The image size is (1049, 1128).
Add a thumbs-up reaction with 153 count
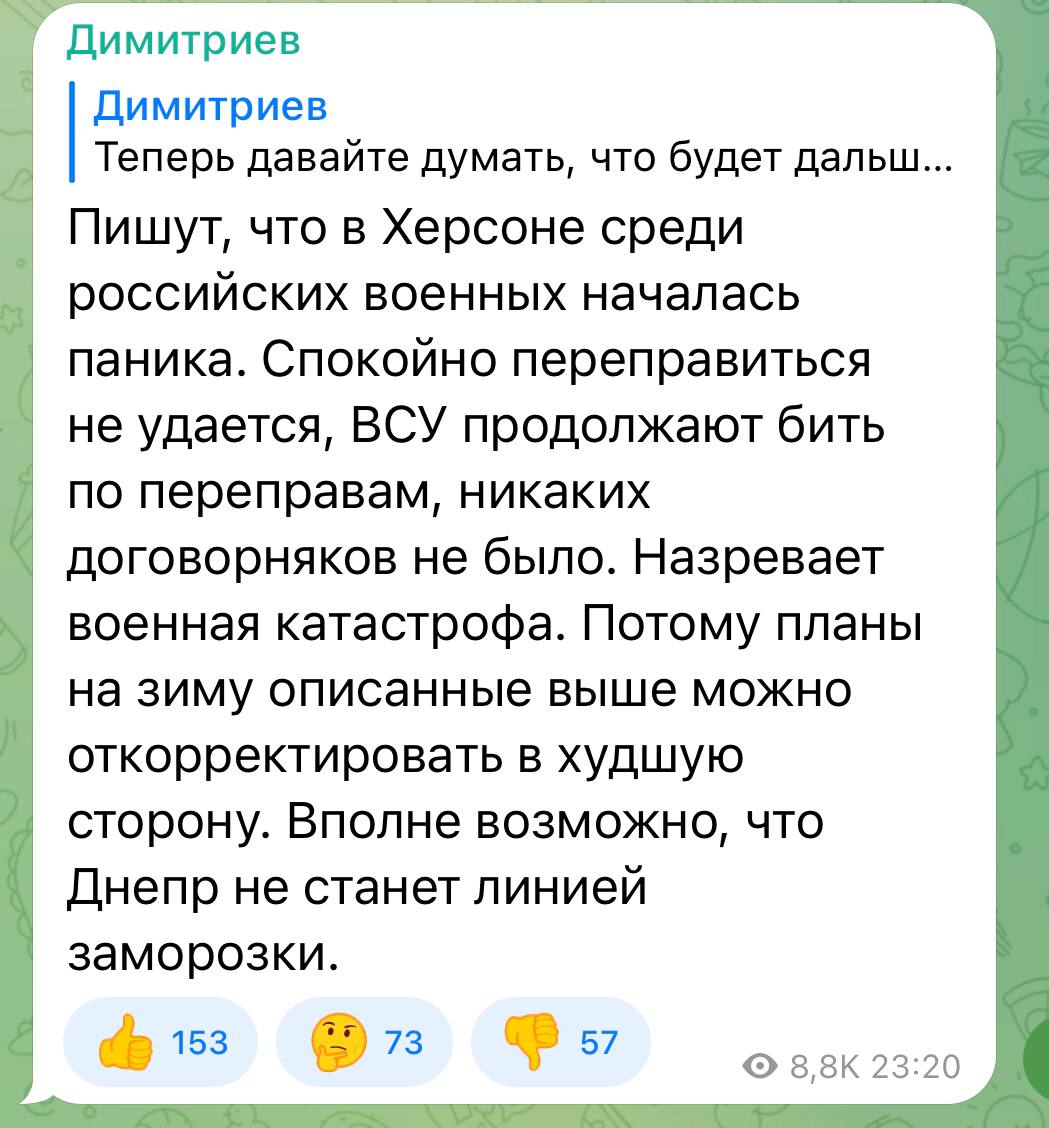coord(161,1043)
